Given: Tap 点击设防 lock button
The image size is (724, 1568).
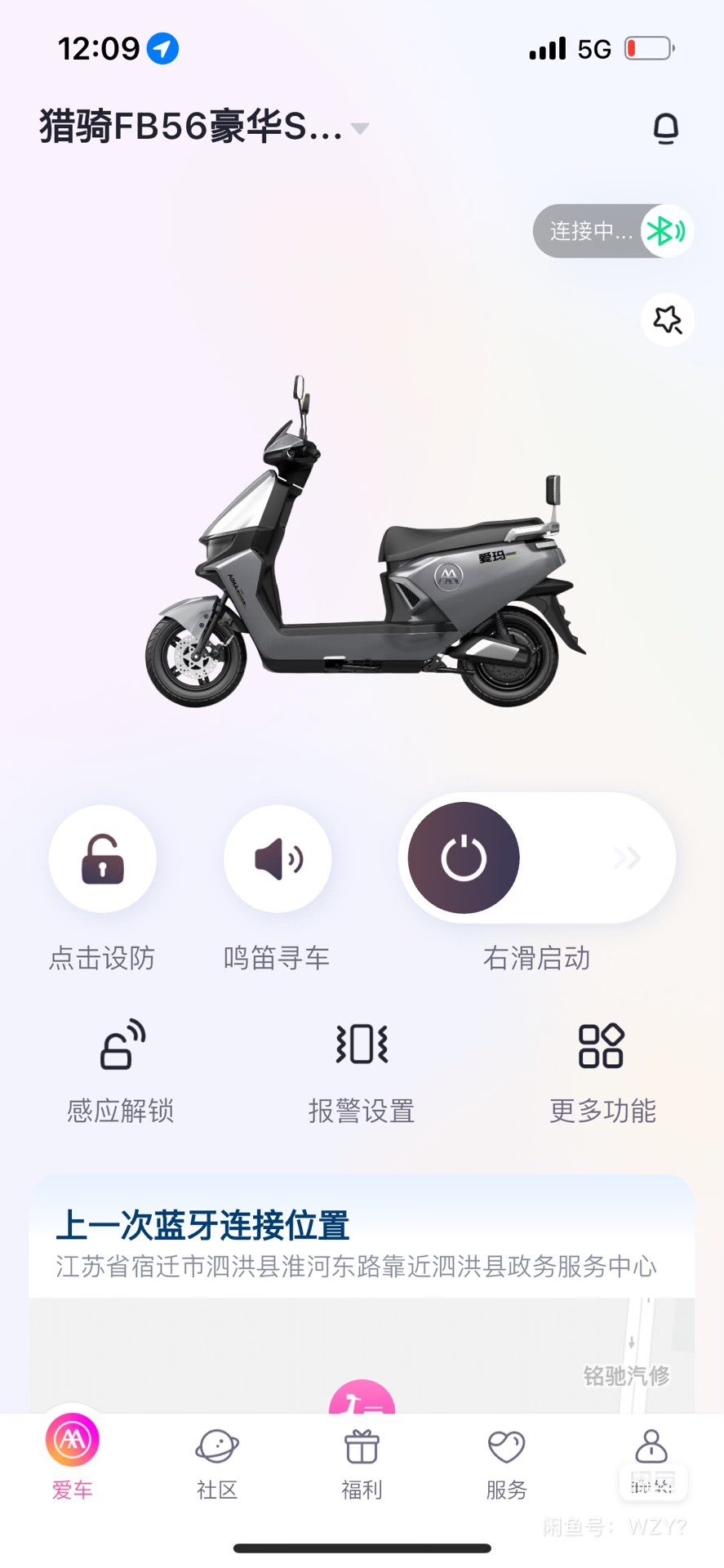Looking at the screenshot, I should click(x=103, y=858).
